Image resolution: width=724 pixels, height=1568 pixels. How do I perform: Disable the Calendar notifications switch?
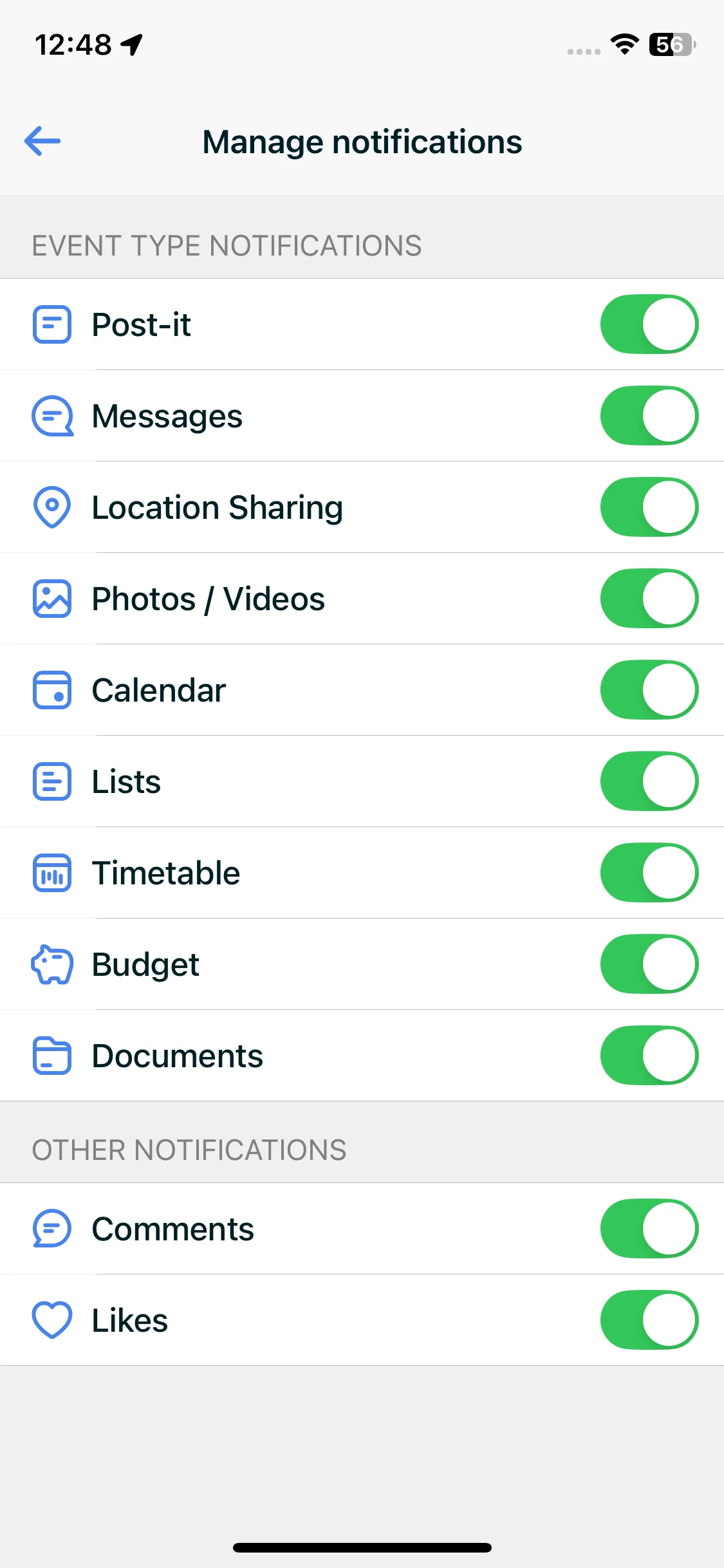point(649,690)
